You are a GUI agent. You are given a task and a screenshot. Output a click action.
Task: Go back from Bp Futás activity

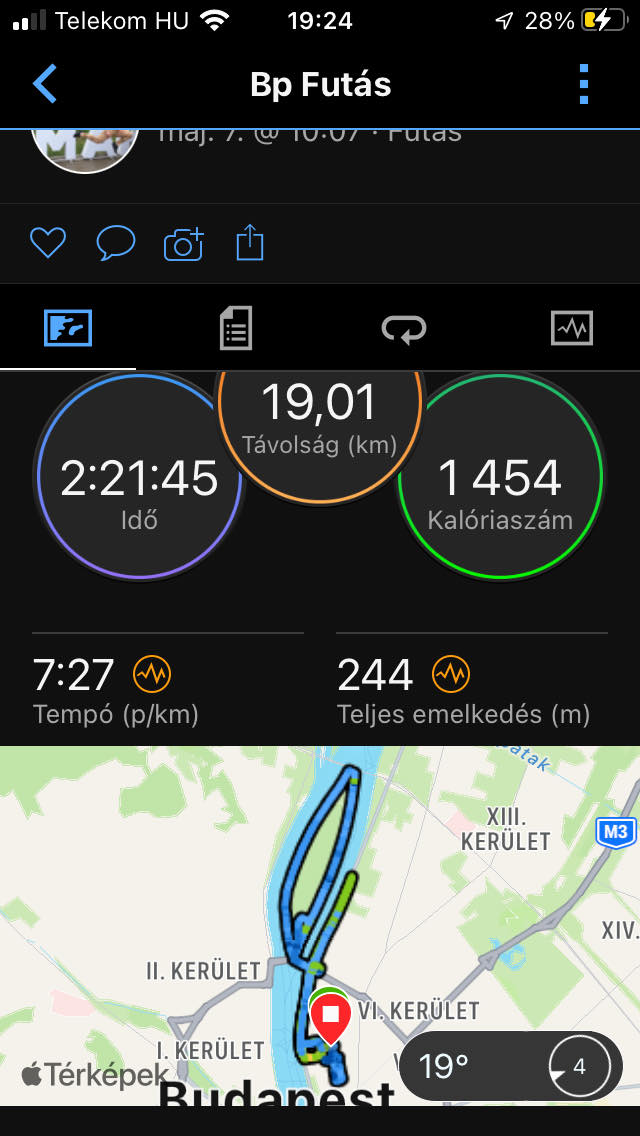pyautogui.click(x=45, y=84)
